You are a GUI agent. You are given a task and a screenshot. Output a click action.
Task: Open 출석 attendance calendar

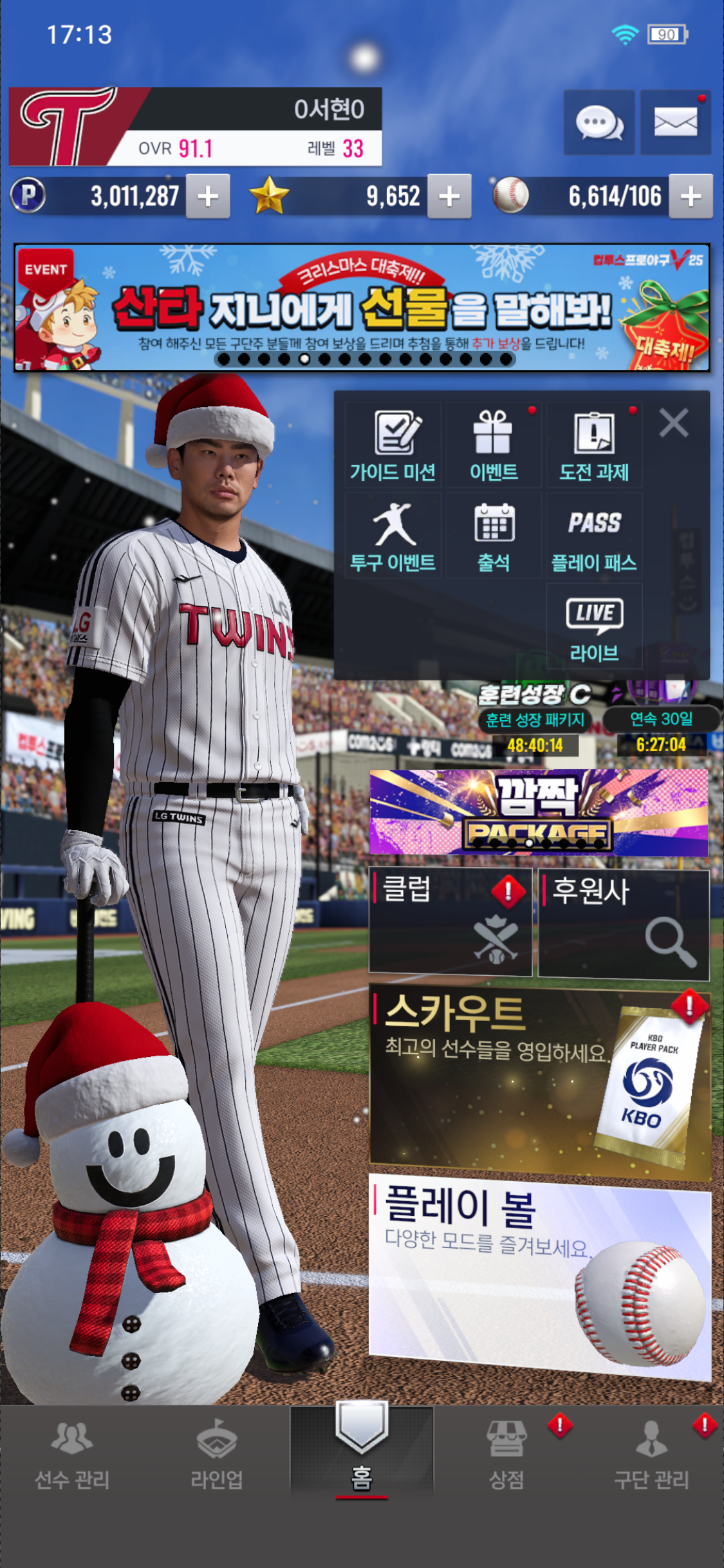494,537
